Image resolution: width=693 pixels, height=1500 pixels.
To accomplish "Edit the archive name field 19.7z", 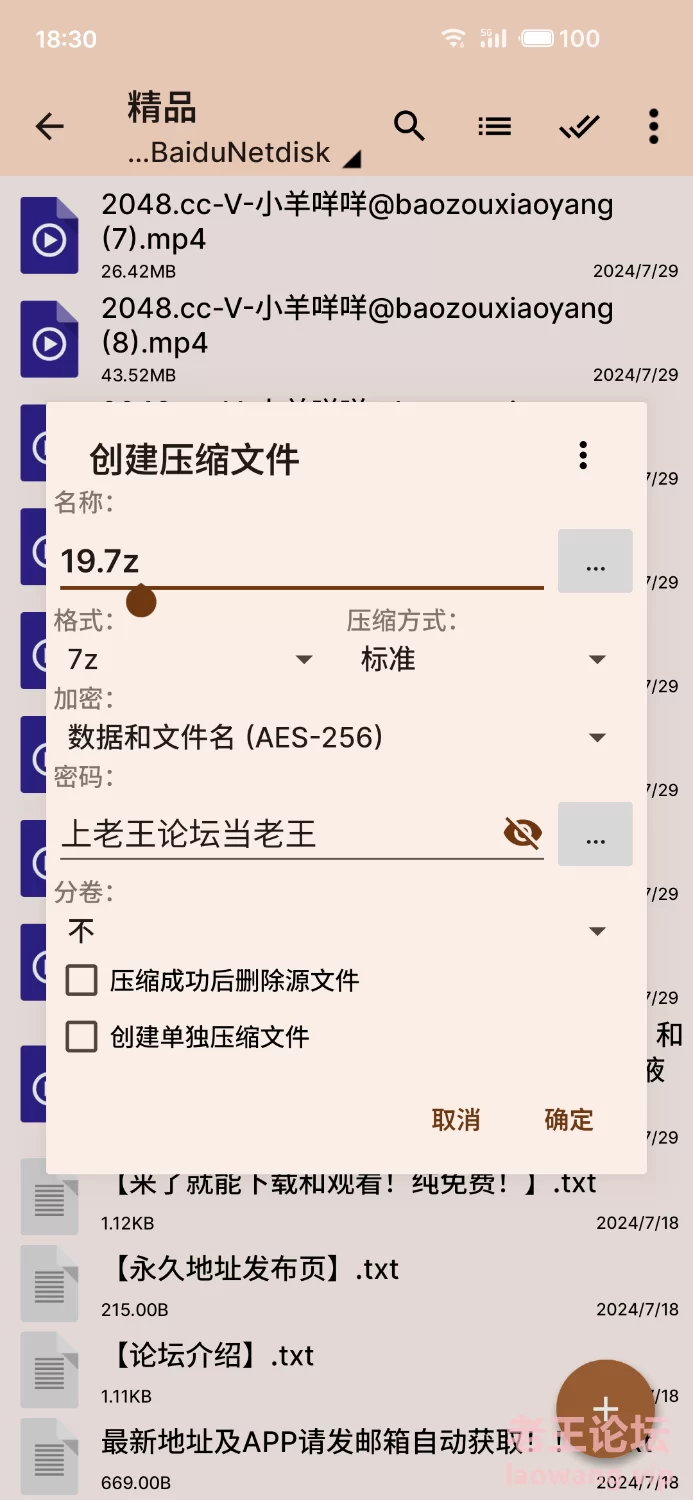I will click(300, 561).
